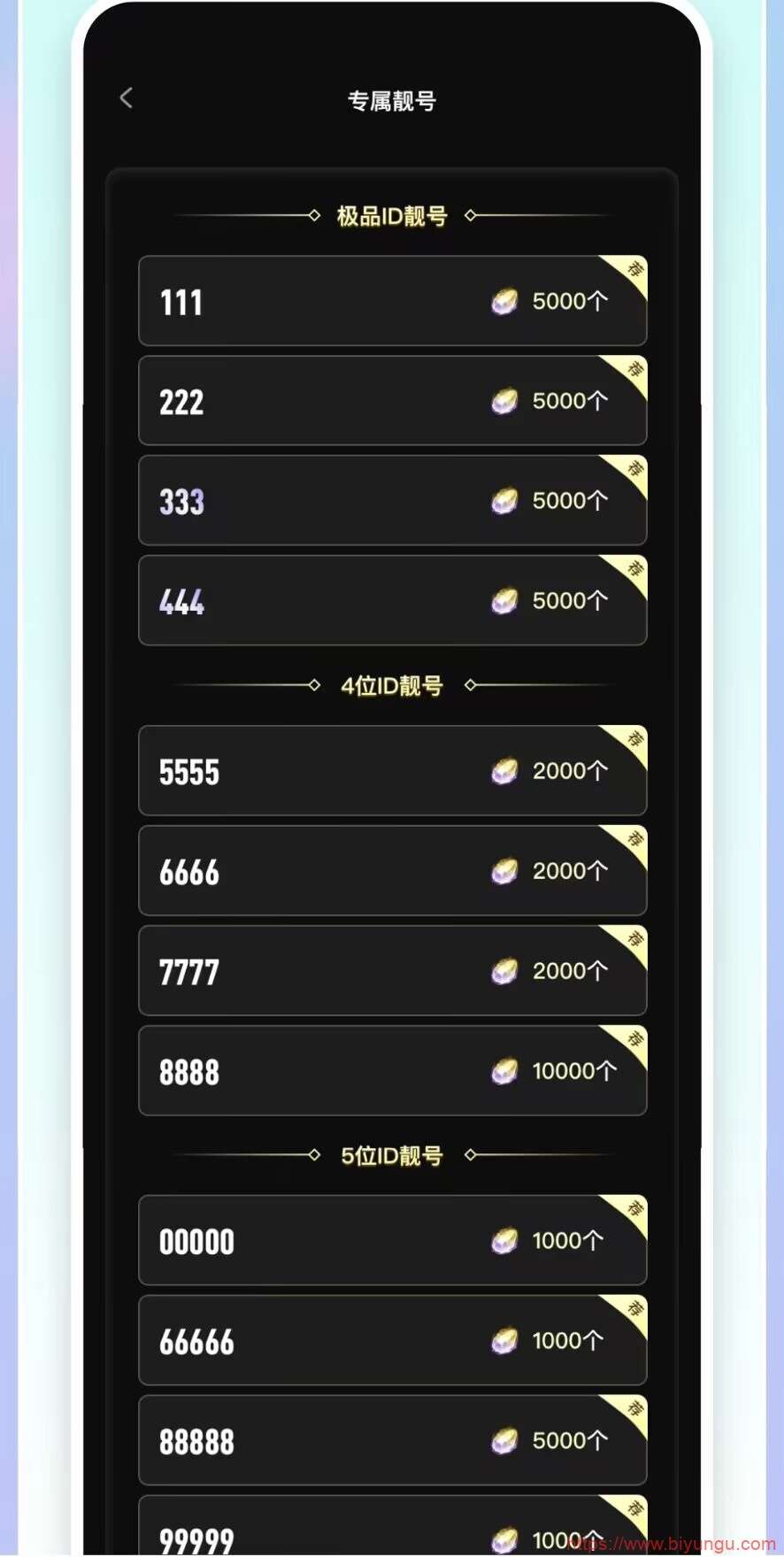Screen dimensions: 784x1557
Task: Select ID 111 costing 5000
Action: (393, 301)
